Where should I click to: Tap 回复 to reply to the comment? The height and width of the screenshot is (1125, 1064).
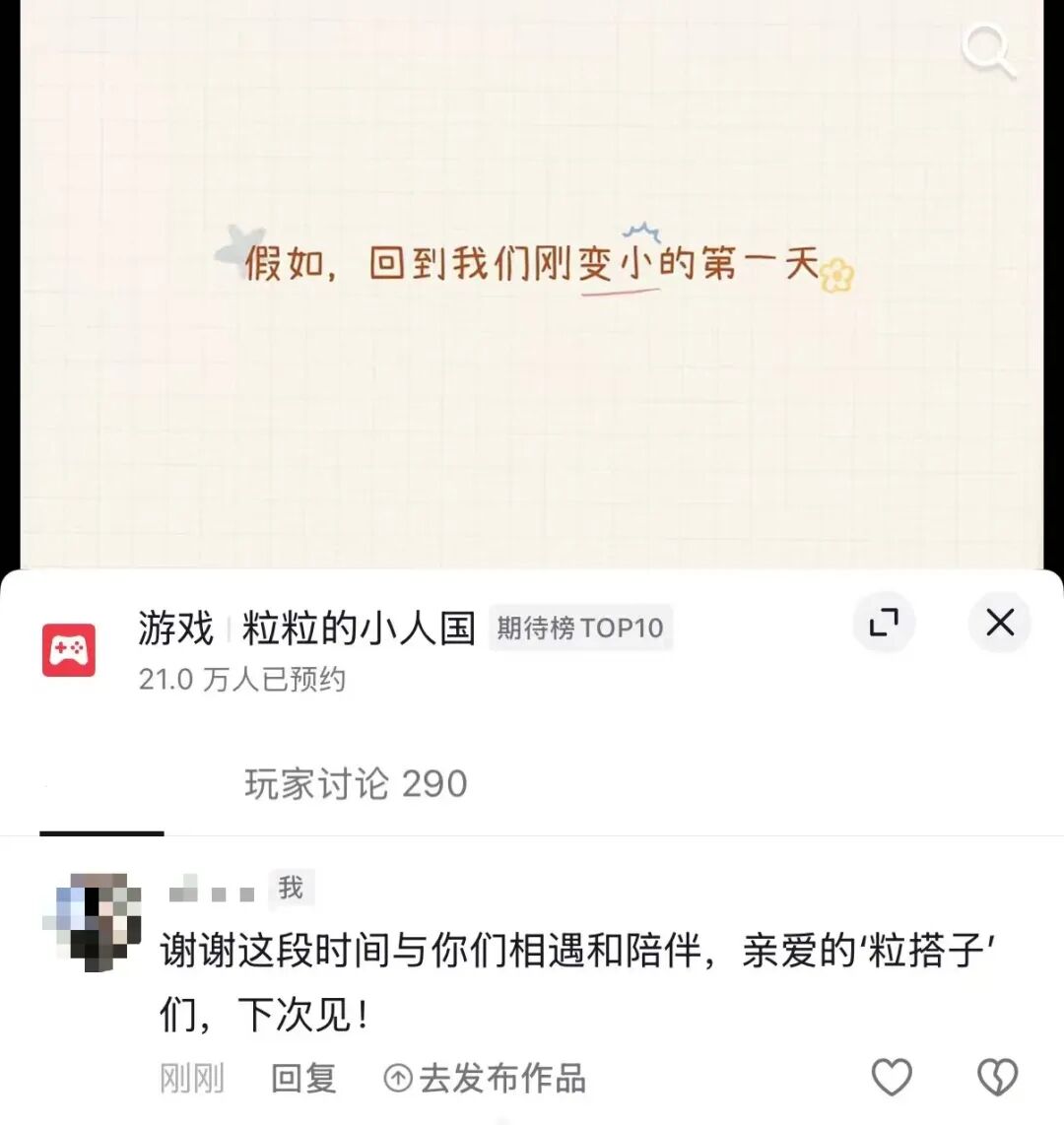[x=300, y=1079]
